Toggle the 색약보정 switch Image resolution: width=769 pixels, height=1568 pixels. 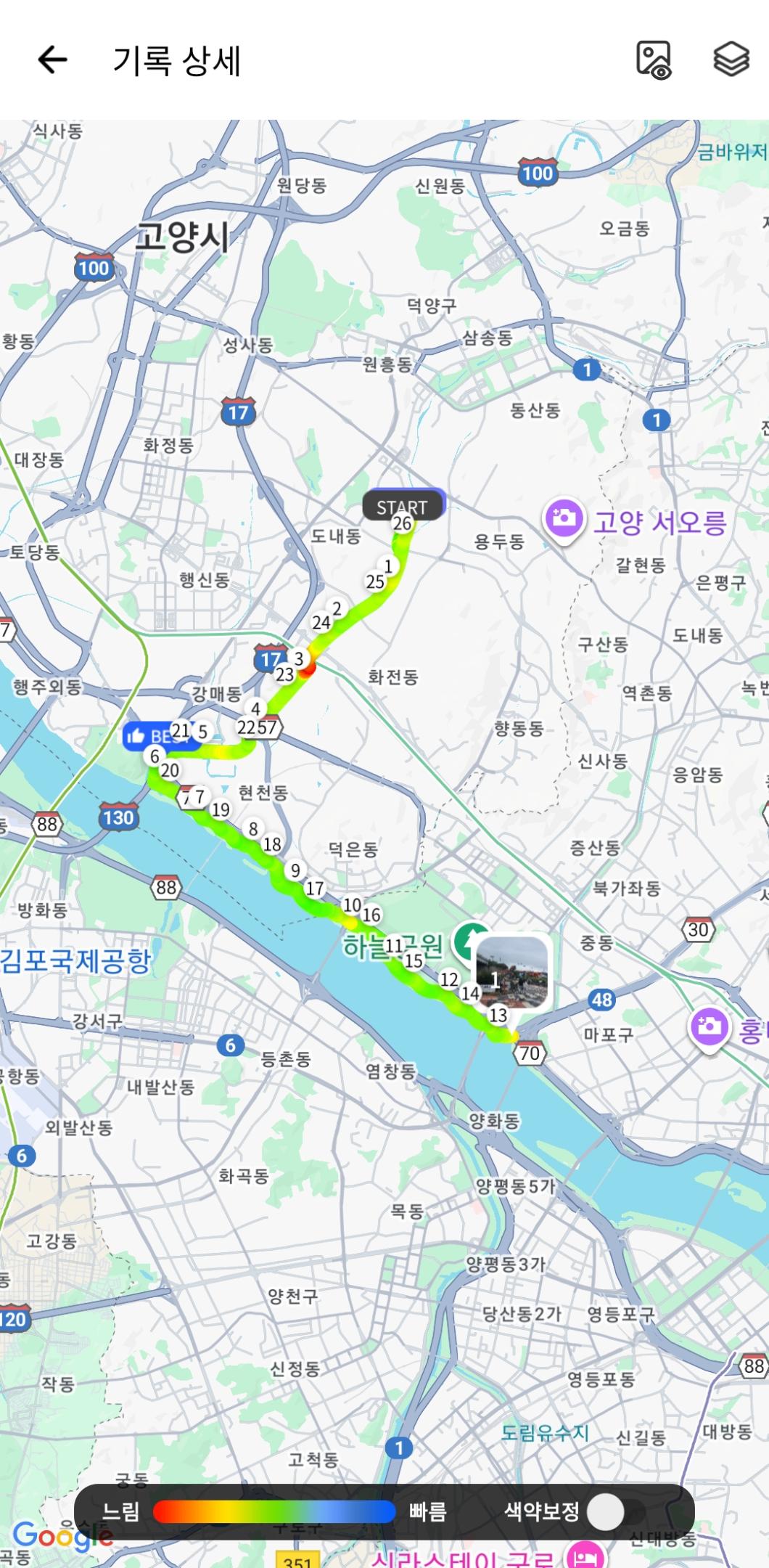[x=615, y=1512]
